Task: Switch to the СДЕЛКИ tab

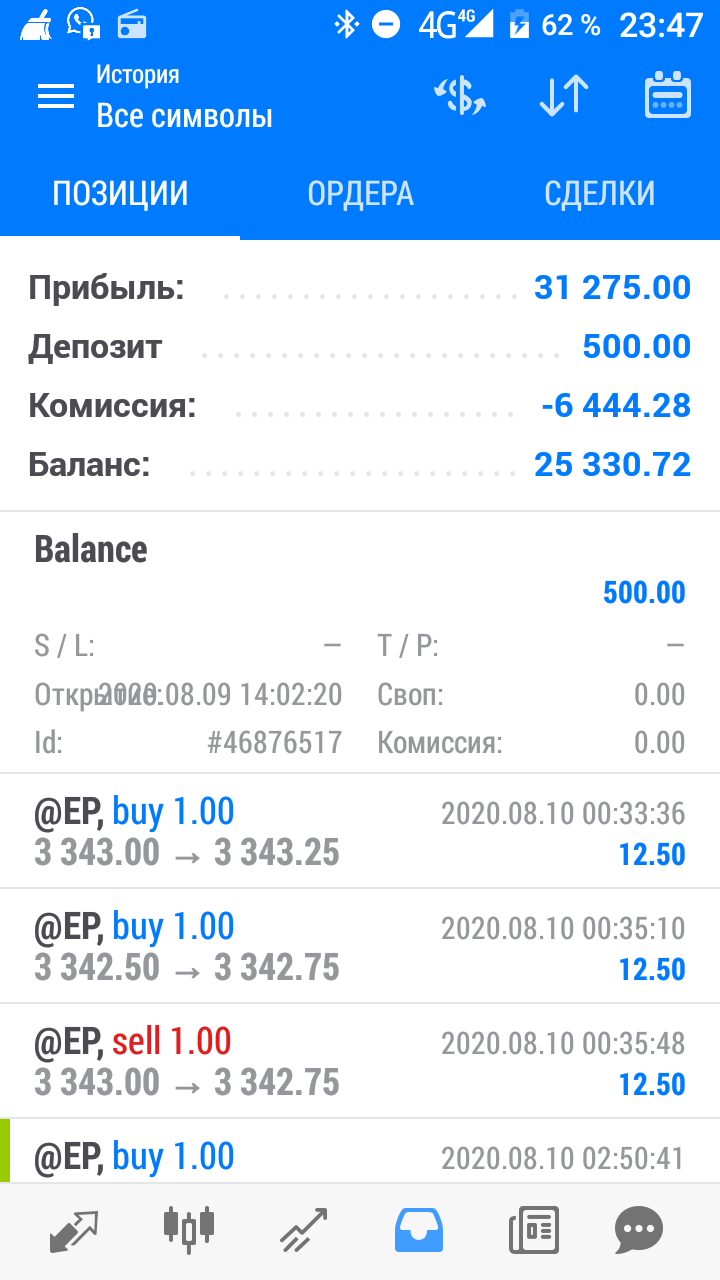Action: click(599, 193)
